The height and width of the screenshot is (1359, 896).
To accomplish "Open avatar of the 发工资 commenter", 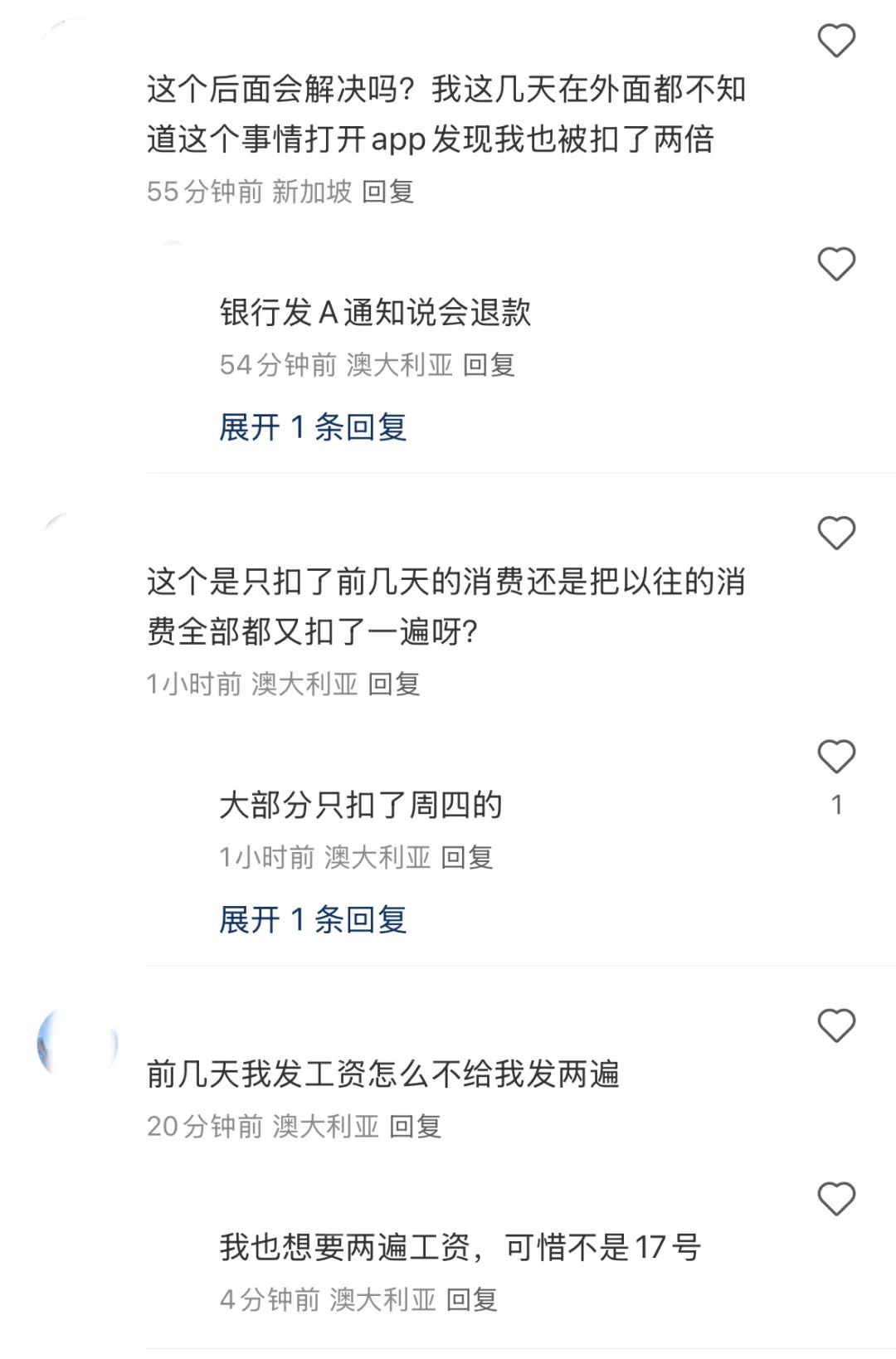I will pyautogui.click(x=77, y=1044).
